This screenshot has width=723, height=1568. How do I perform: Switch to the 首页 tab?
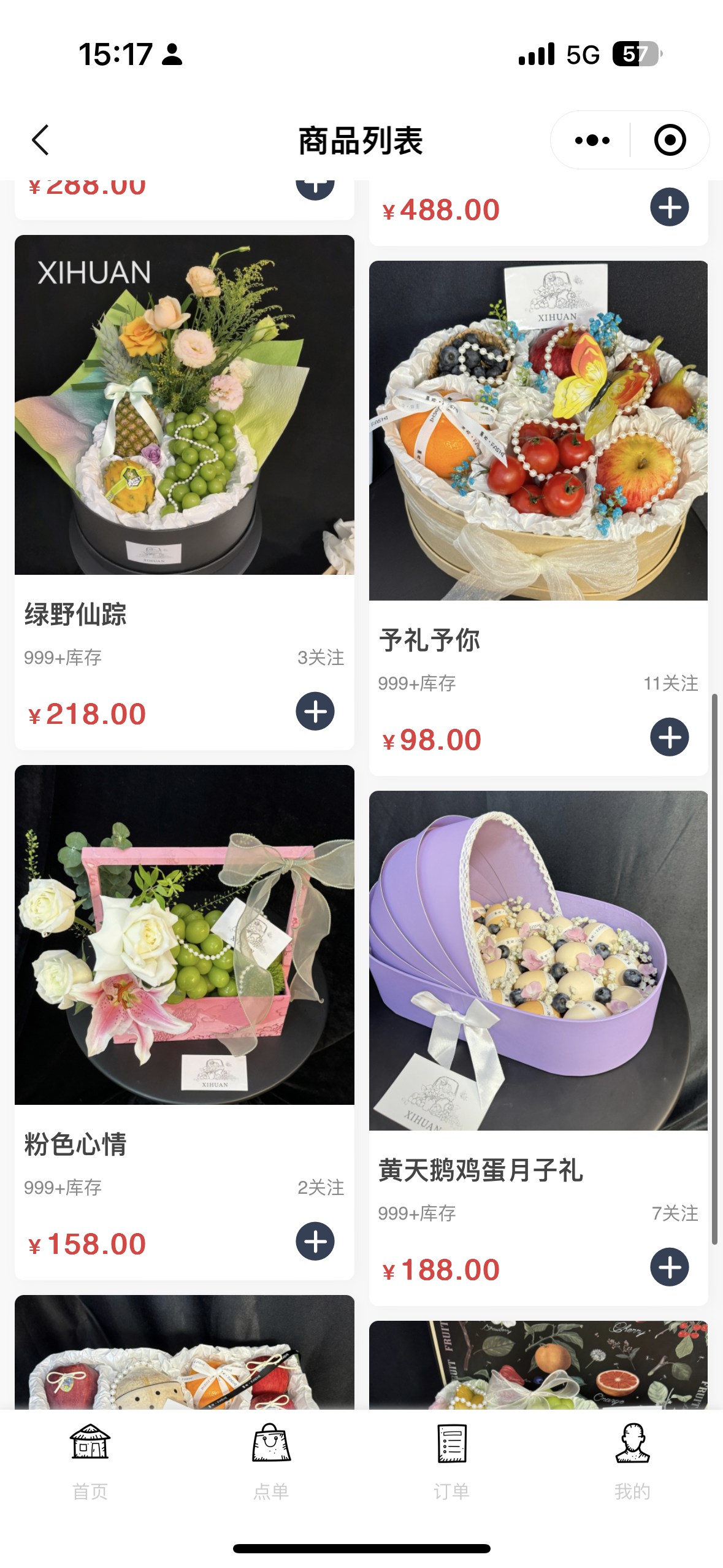click(x=90, y=1460)
